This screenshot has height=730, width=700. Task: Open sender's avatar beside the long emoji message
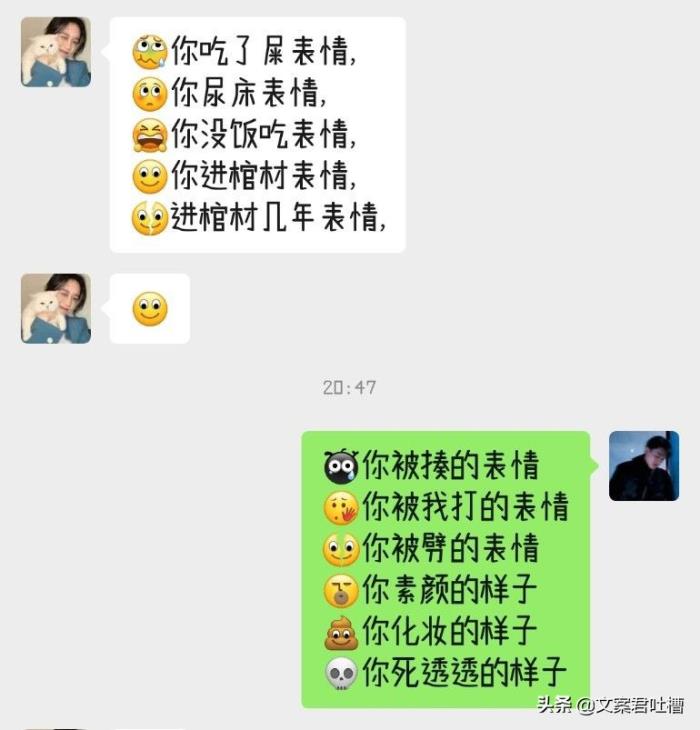click(x=56, y=52)
